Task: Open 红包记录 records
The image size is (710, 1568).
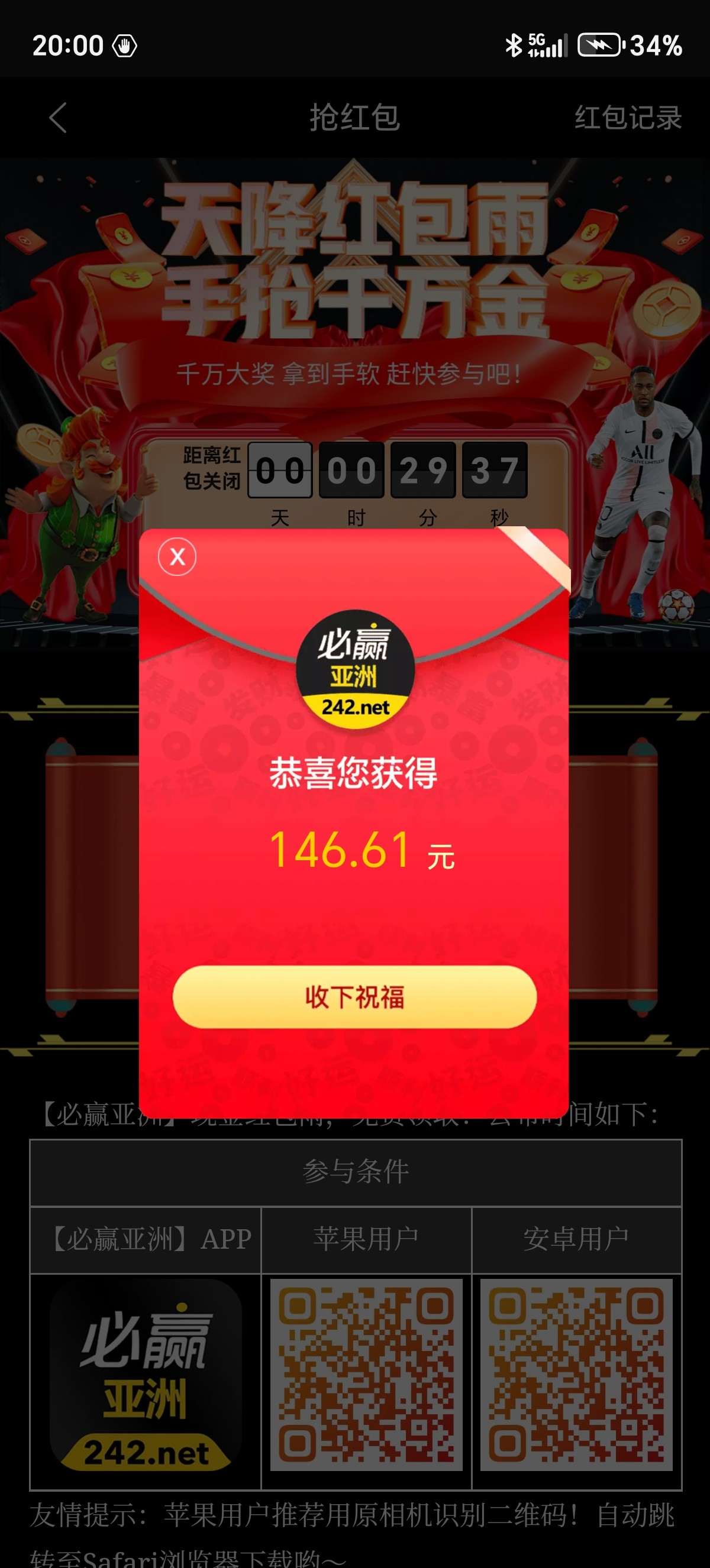Action: click(x=627, y=118)
